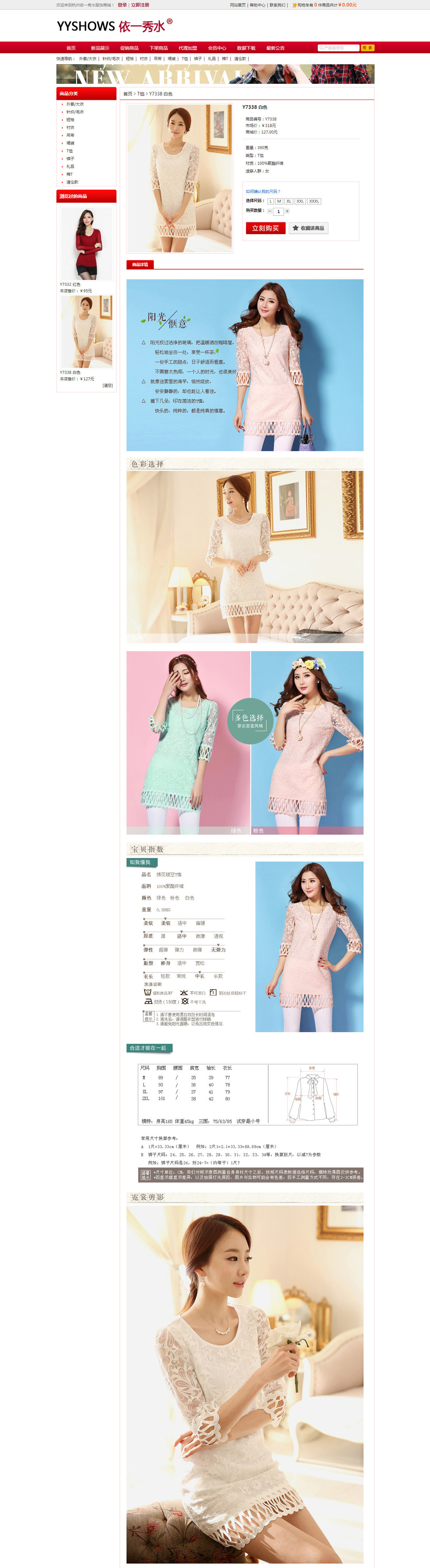Open the main product photo
This screenshot has width=430, height=1568.
[179, 178]
